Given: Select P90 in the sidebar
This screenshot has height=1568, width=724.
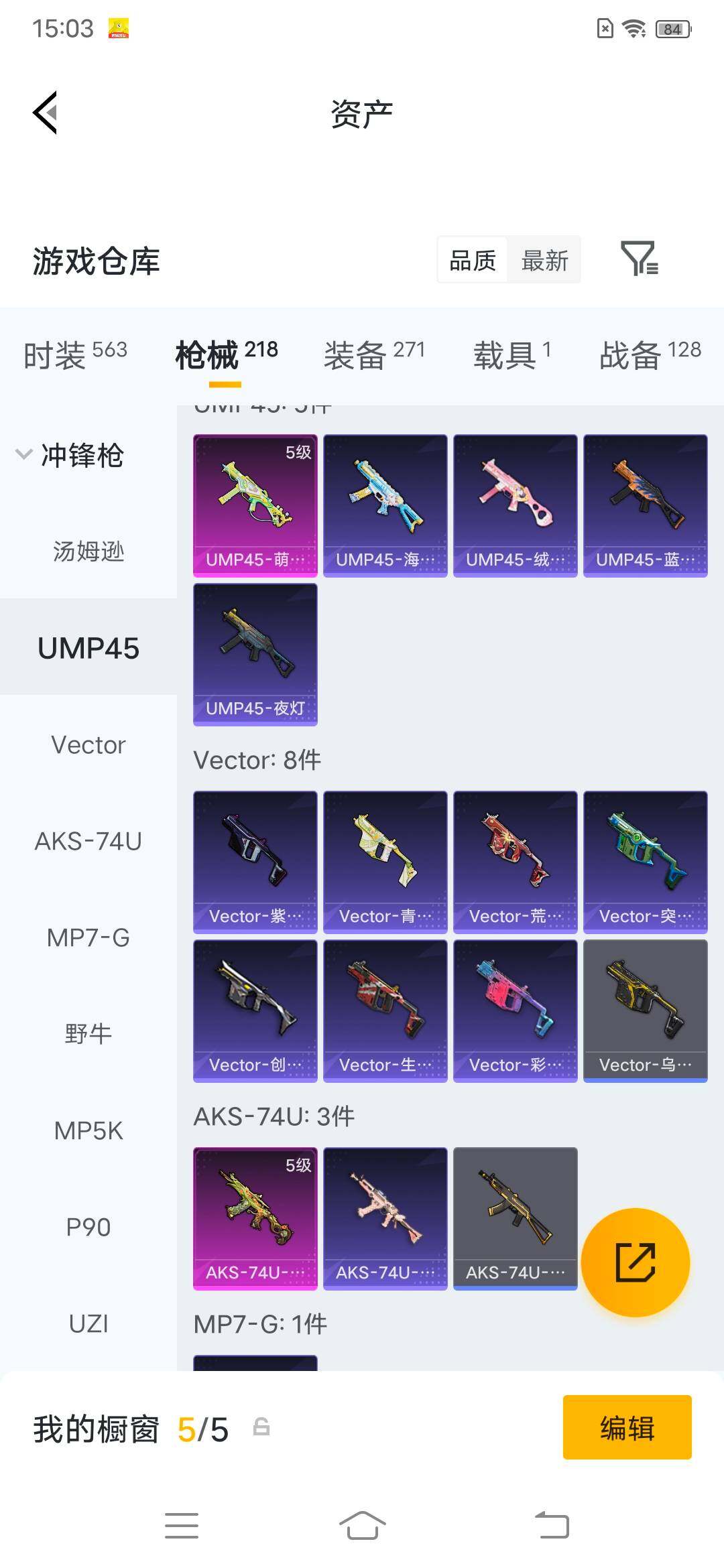Looking at the screenshot, I should click(88, 1227).
